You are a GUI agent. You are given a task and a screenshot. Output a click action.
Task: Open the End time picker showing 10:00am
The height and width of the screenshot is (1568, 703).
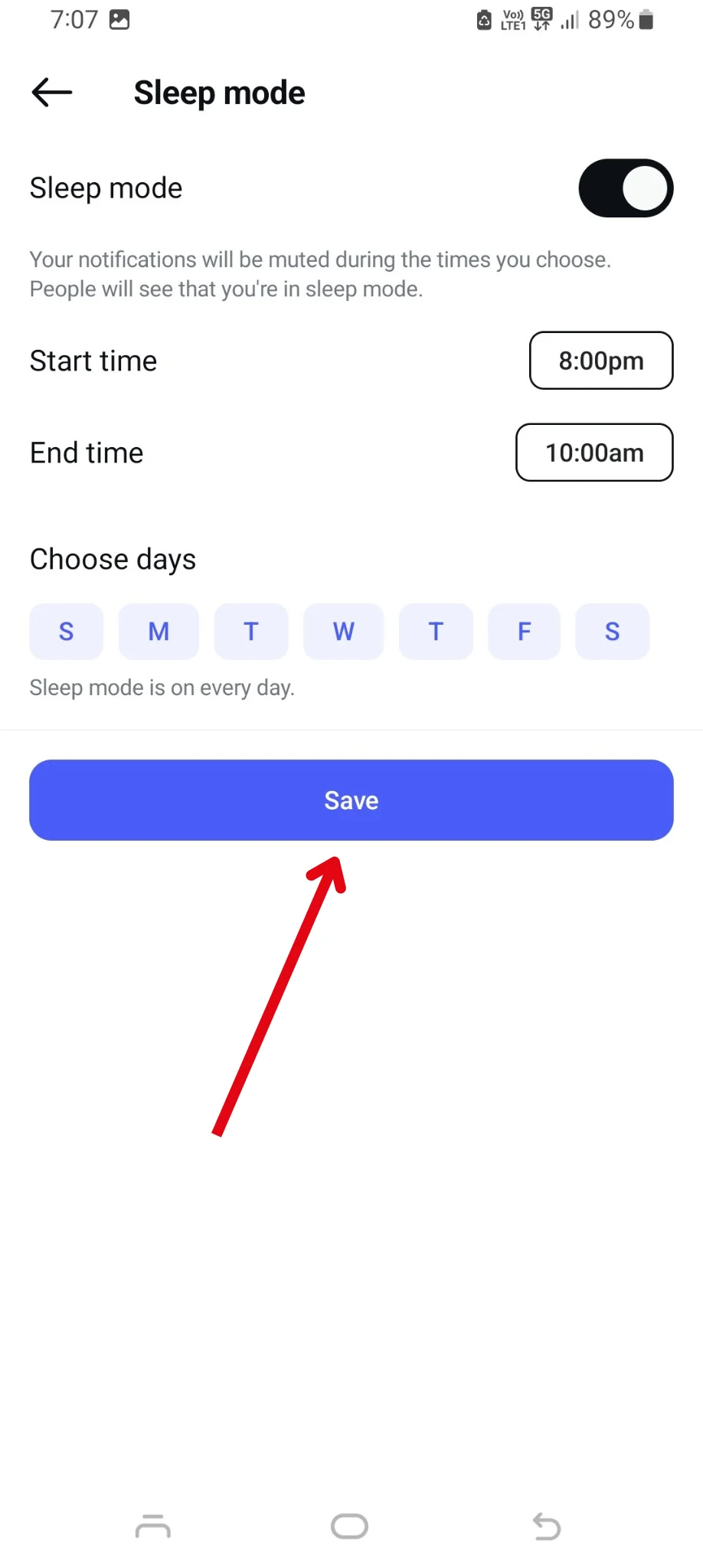point(594,452)
